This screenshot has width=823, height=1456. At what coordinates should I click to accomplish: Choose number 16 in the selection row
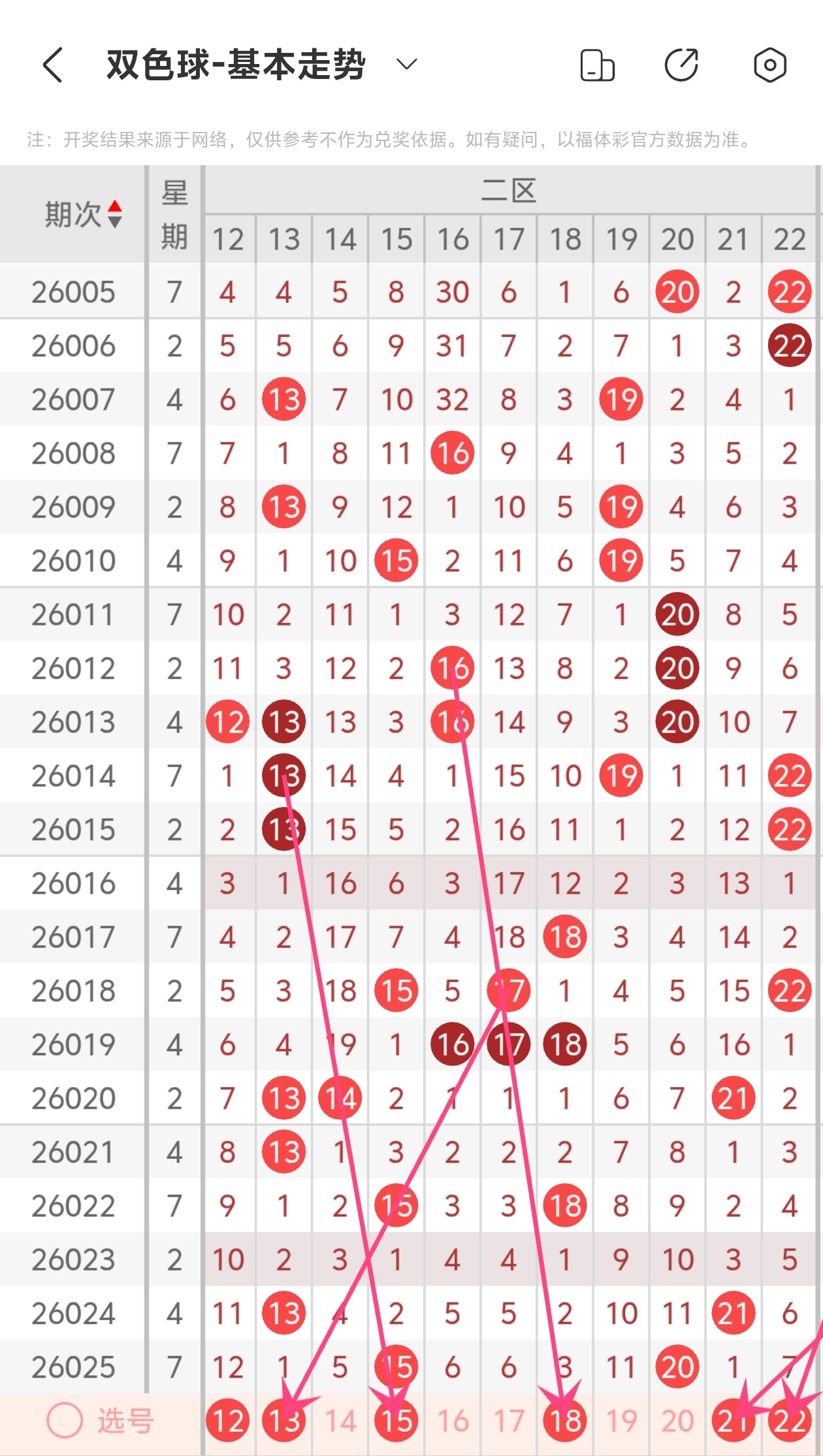(x=453, y=1421)
